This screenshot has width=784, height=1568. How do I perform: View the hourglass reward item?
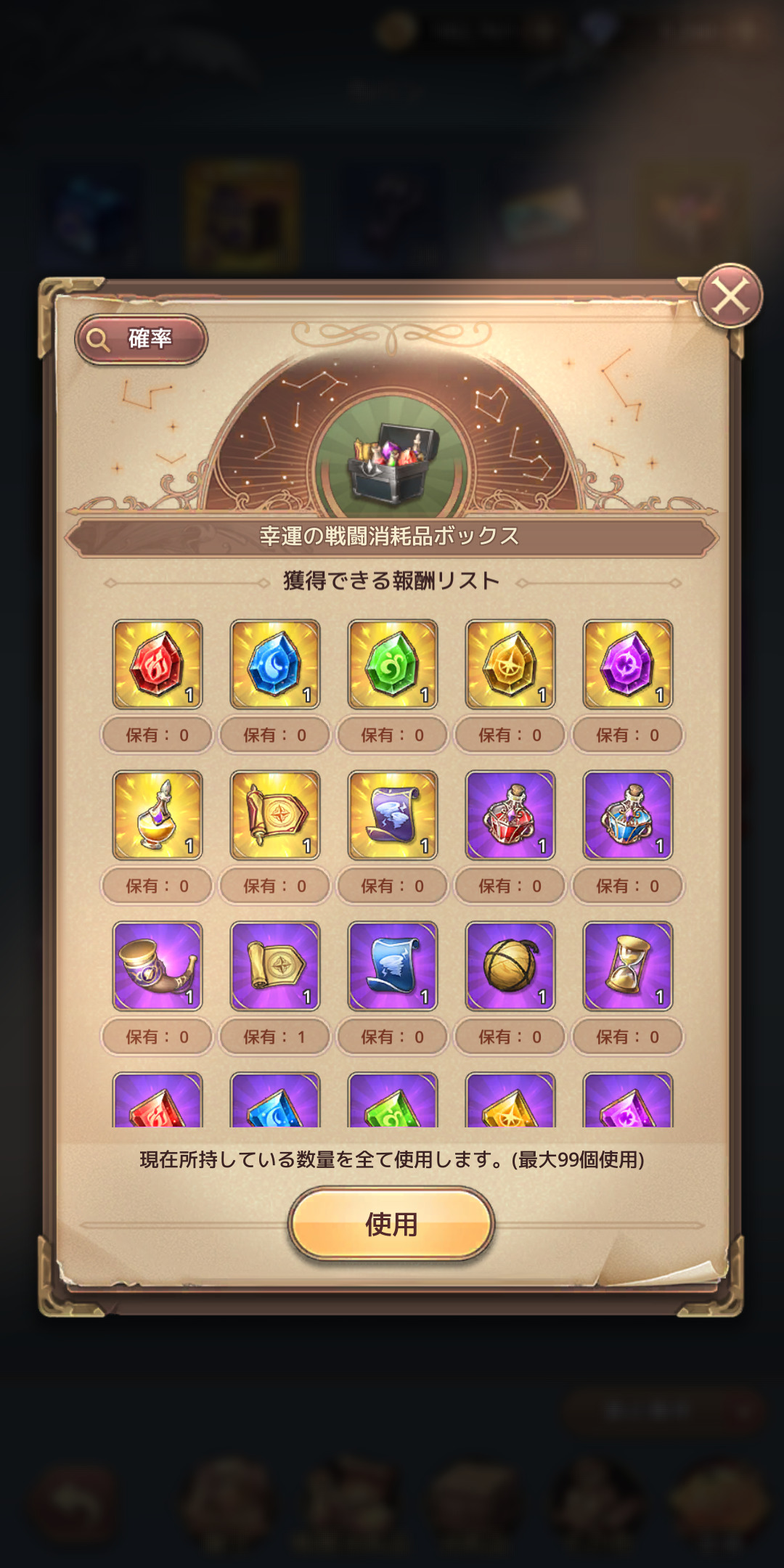tap(628, 966)
